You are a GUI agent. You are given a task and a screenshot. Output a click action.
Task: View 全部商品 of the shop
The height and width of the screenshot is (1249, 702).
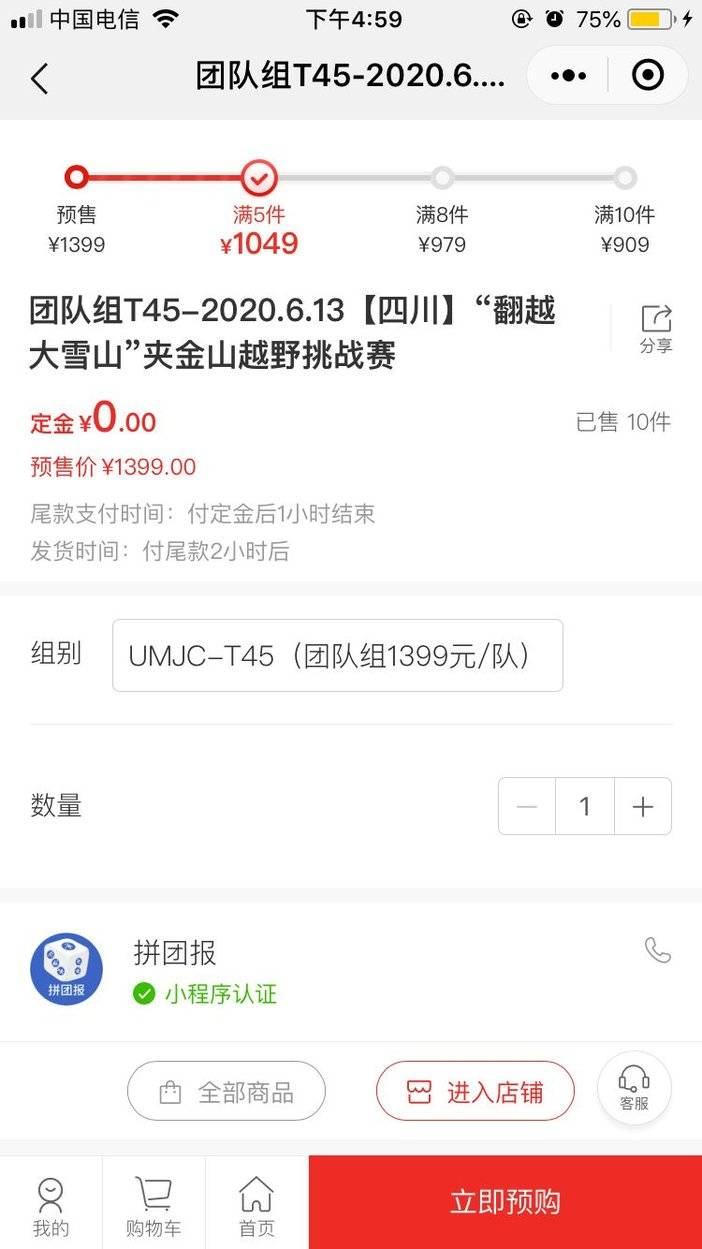coord(226,1091)
